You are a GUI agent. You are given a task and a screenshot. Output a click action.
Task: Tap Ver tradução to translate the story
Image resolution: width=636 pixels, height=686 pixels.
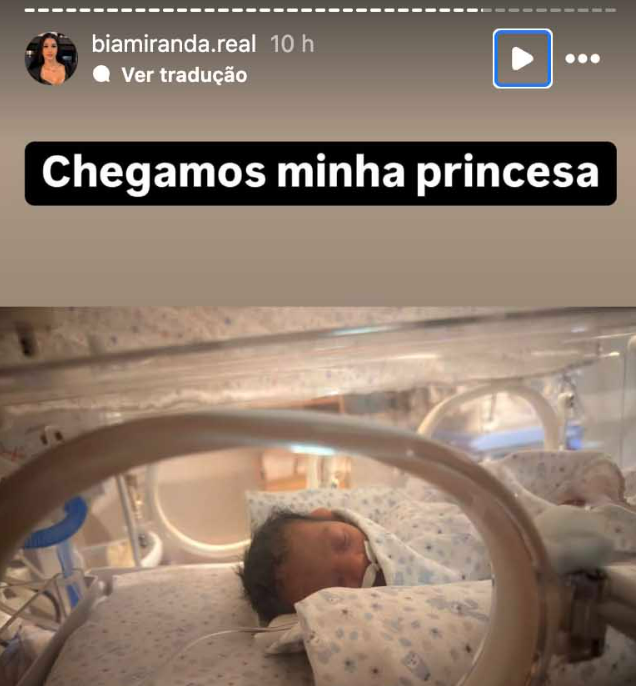[x=183, y=75]
